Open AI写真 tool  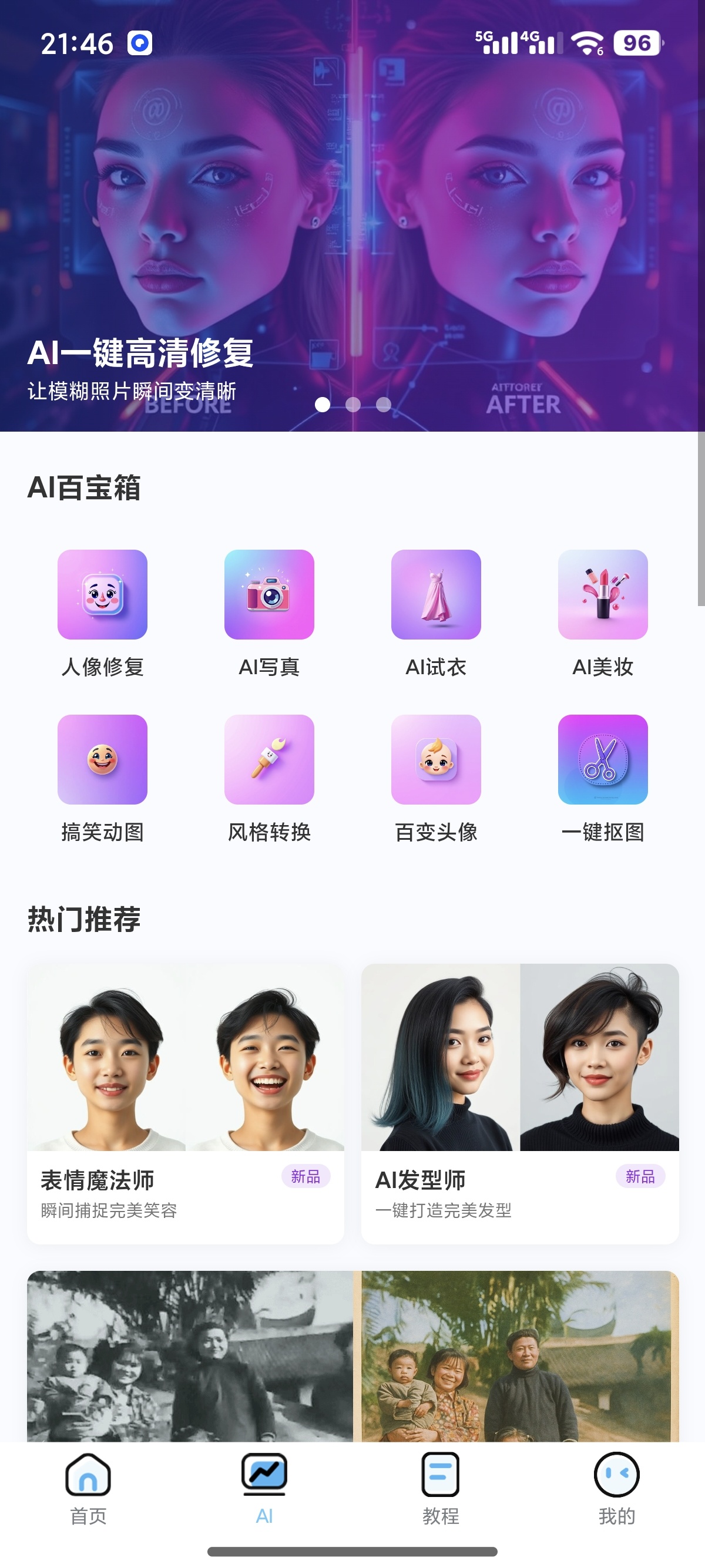[269, 595]
